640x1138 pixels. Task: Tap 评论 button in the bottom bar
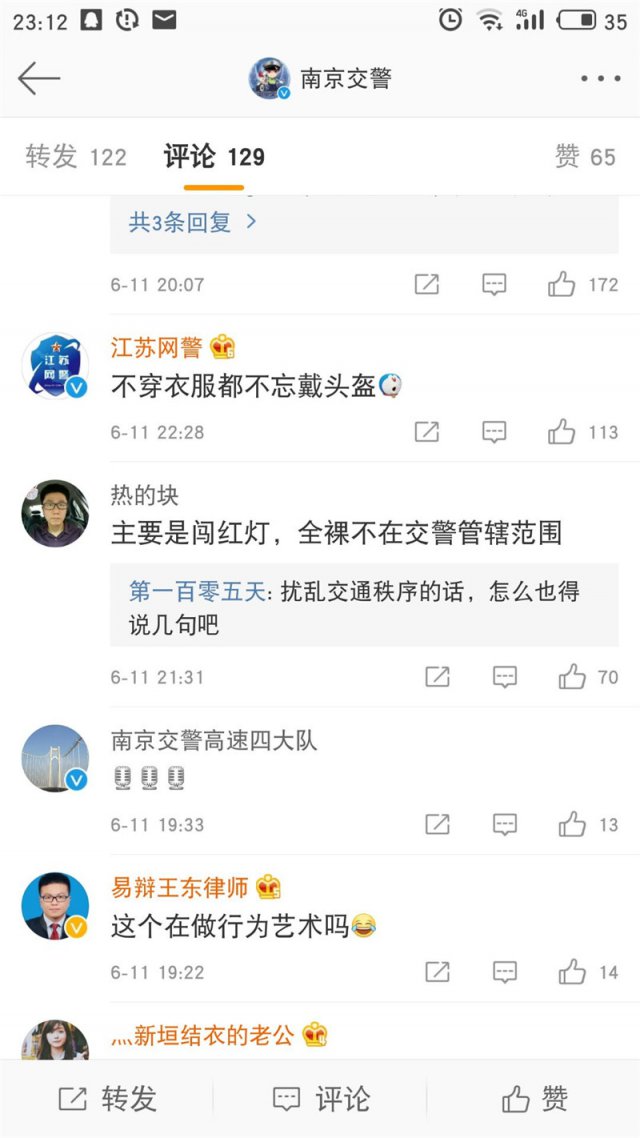(321, 1099)
